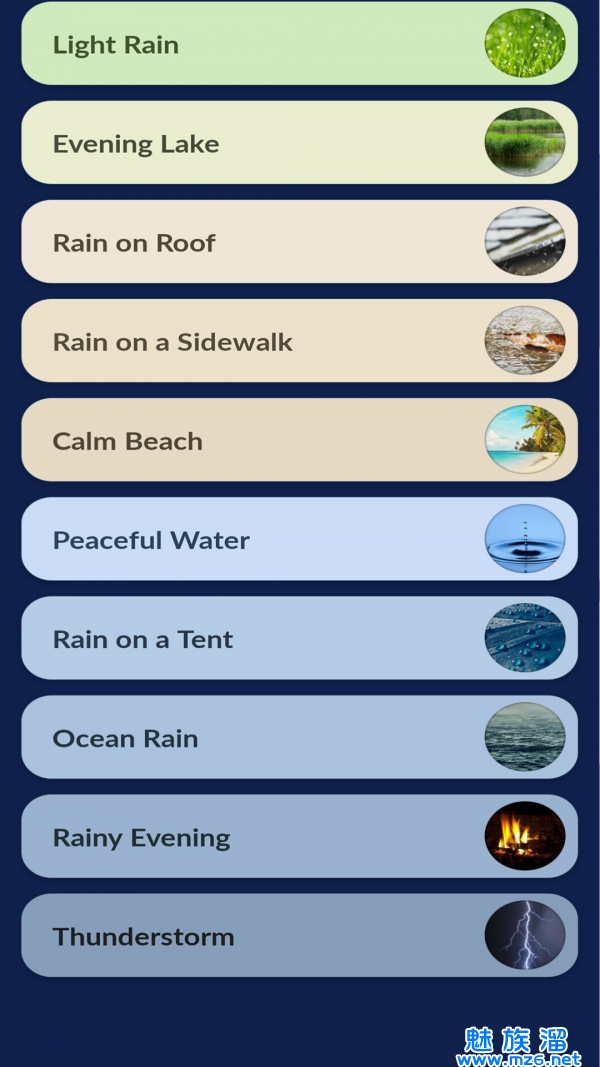Select Rain on Roof
The width and height of the screenshot is (600, 1067).
pyautogui.click(x=299, y=242)
